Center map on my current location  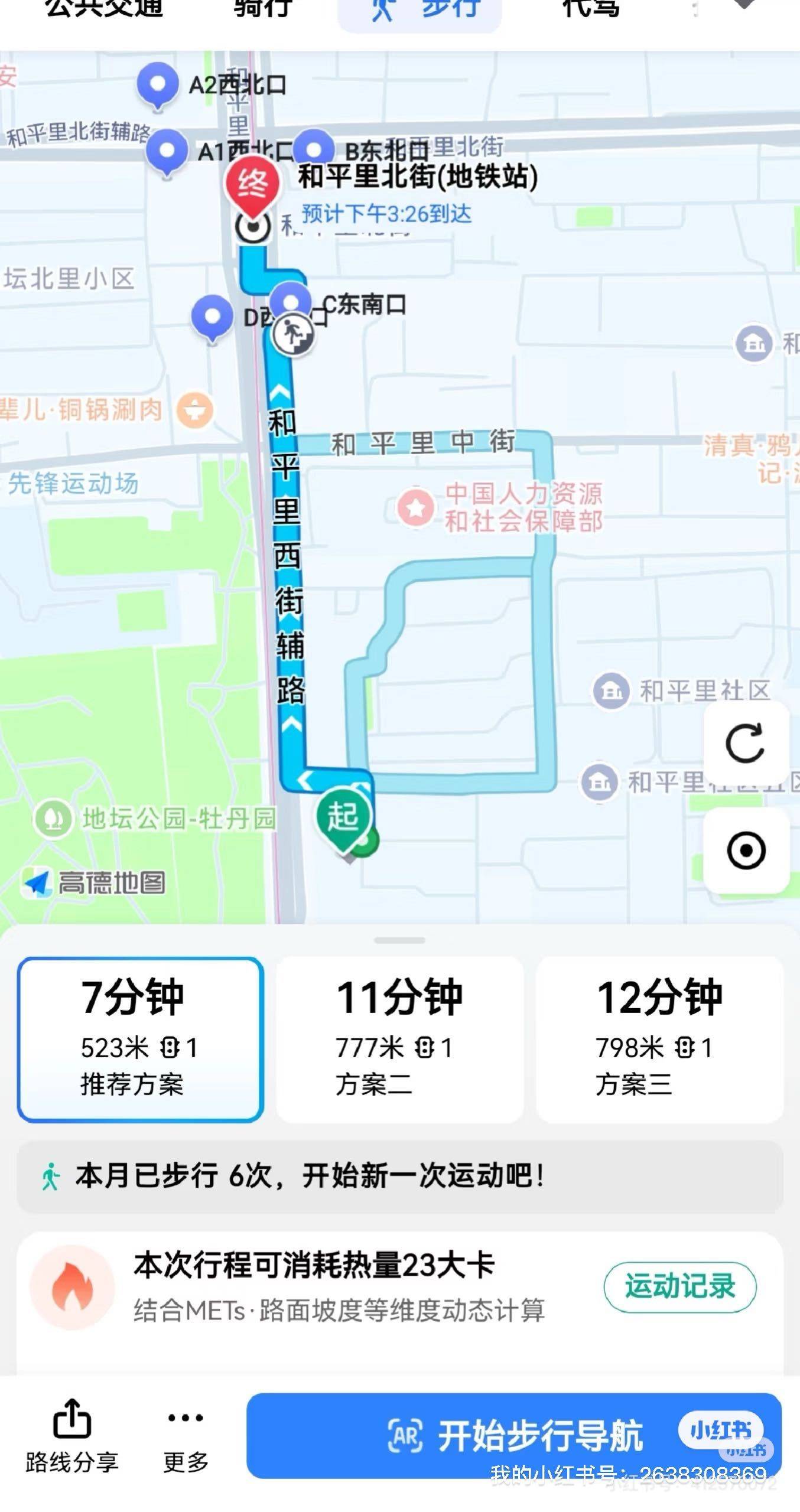coord(746,850)
